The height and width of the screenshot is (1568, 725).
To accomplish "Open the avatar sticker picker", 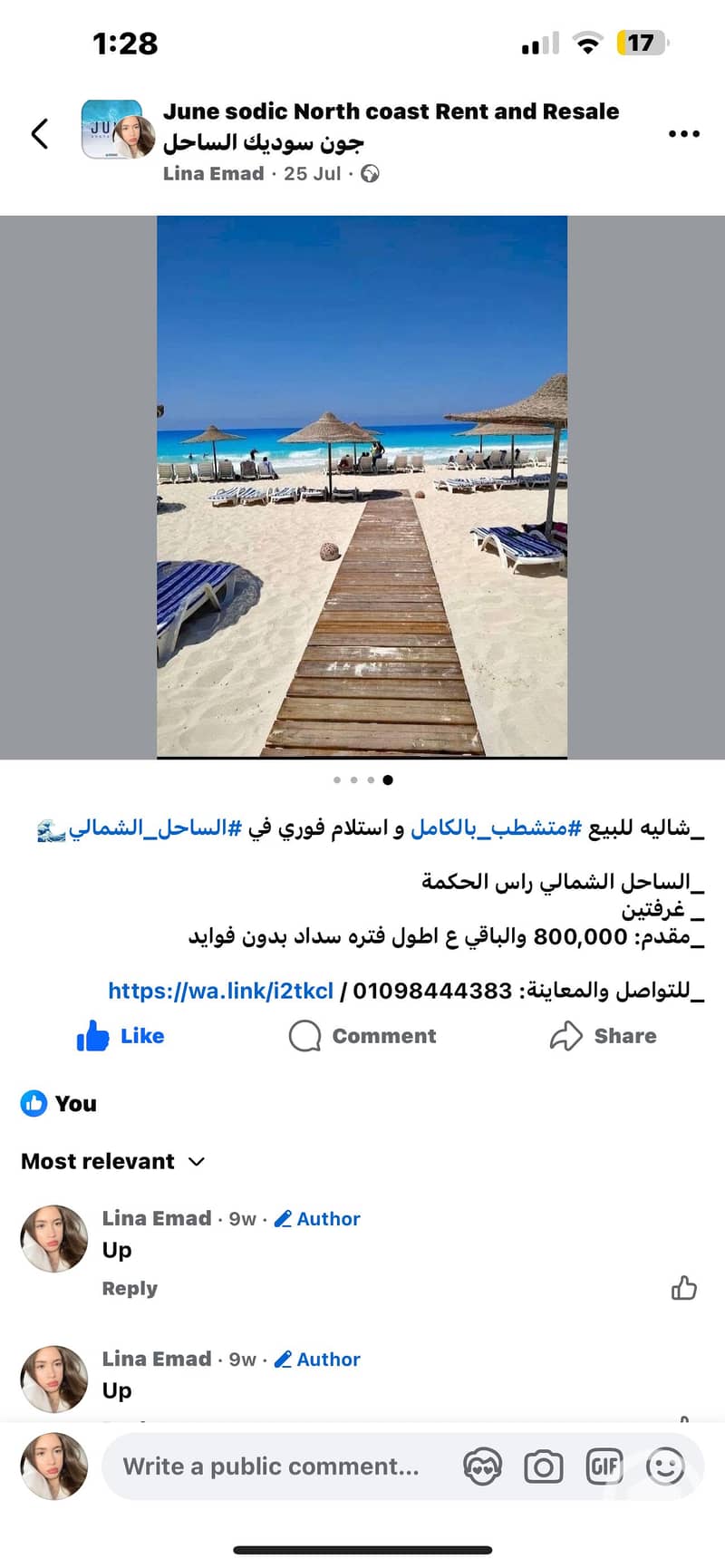I will (482, 1466).
